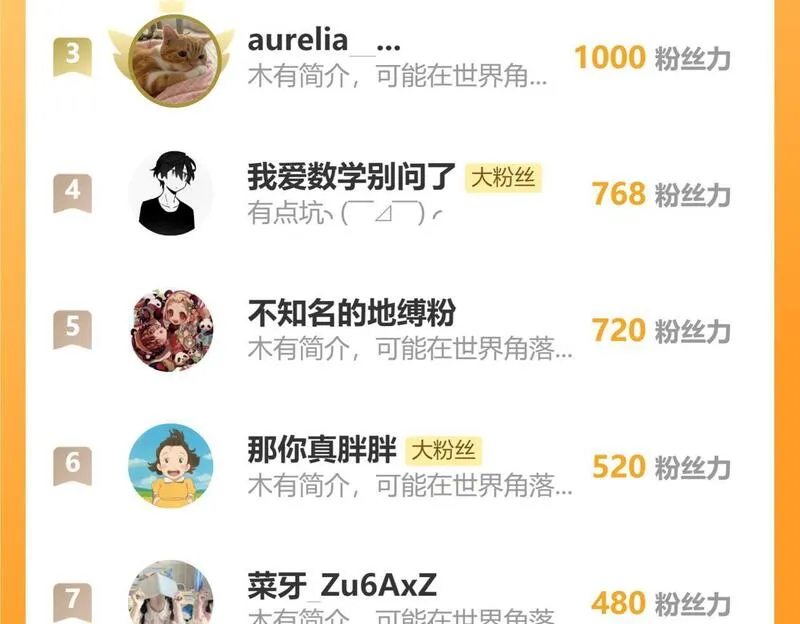Open 菜牙_Zu6AxZ user entry
The height and width of the screenshot is (624, 800).
(x=342, y=584)
